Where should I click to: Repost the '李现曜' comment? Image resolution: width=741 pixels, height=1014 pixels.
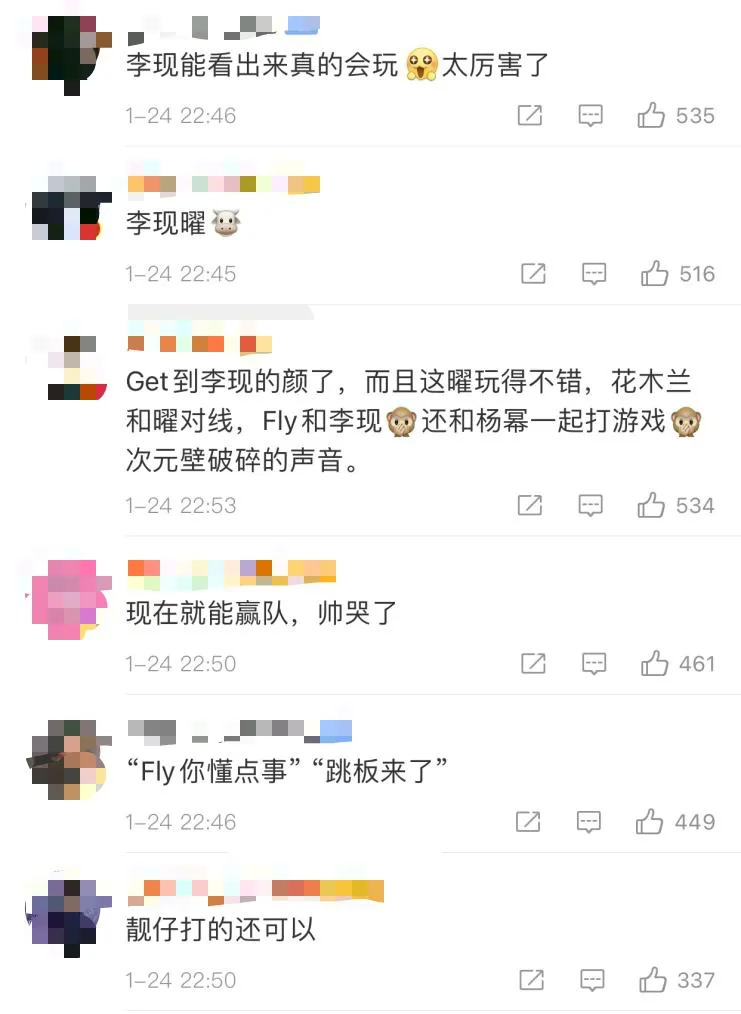534,274
